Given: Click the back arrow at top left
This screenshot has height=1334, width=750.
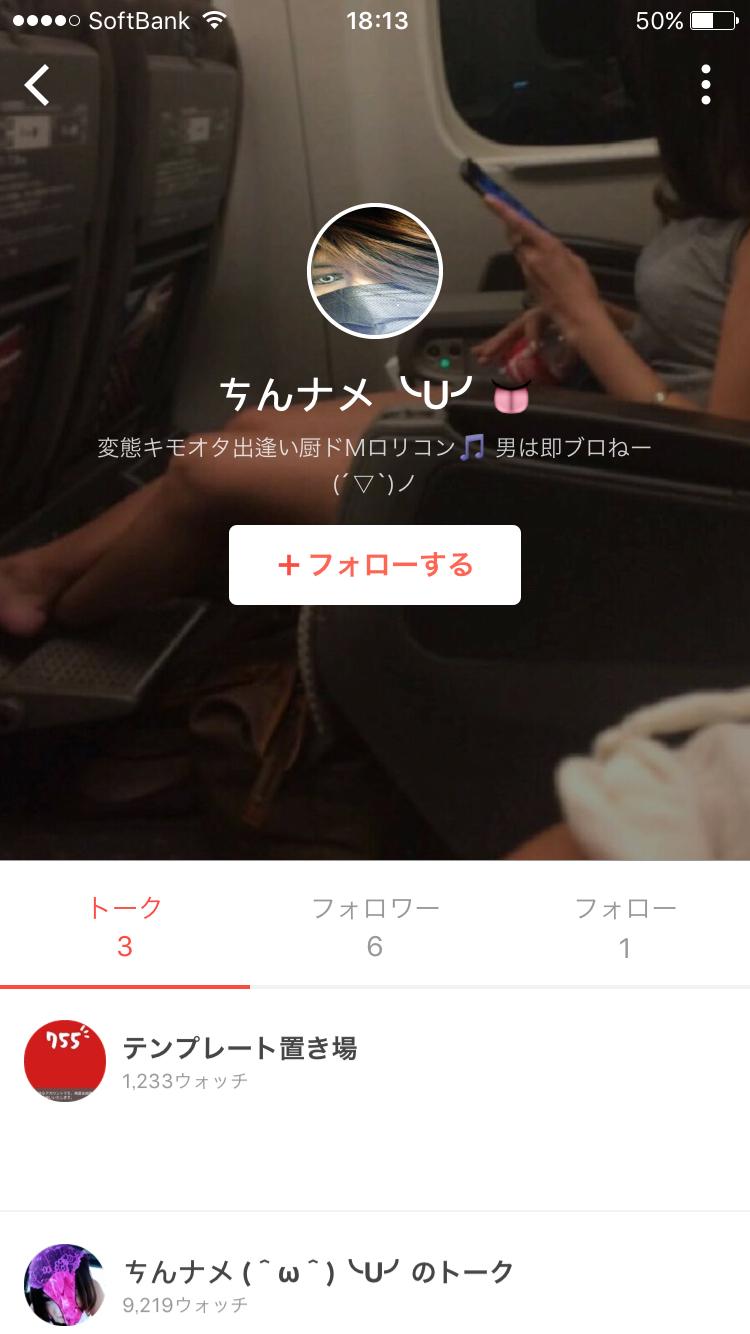Looking at the screenshot, I should pos(37,84).
